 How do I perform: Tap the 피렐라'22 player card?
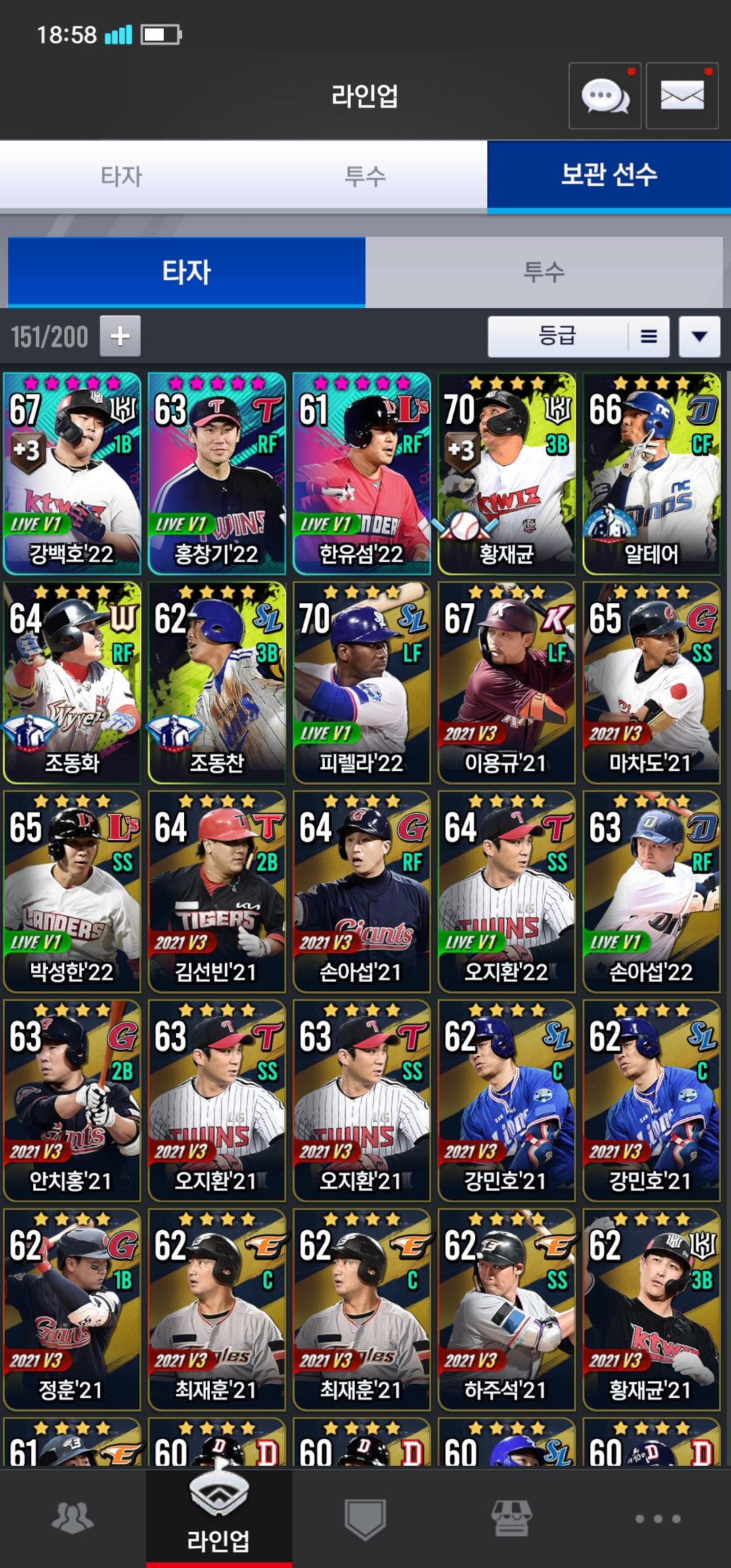[361, 683]
